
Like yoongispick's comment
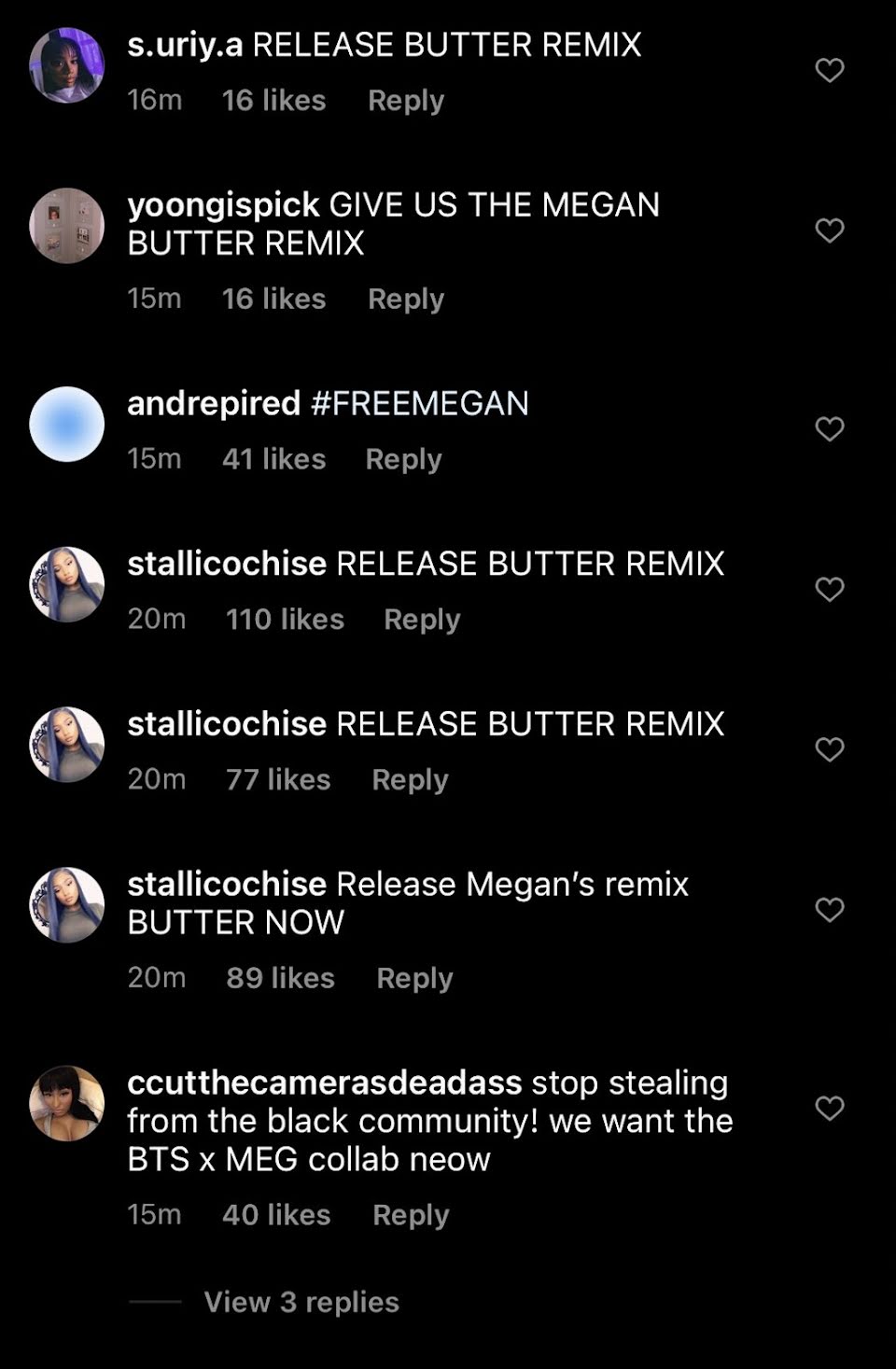pyautogui.click(x=829, y=230)
